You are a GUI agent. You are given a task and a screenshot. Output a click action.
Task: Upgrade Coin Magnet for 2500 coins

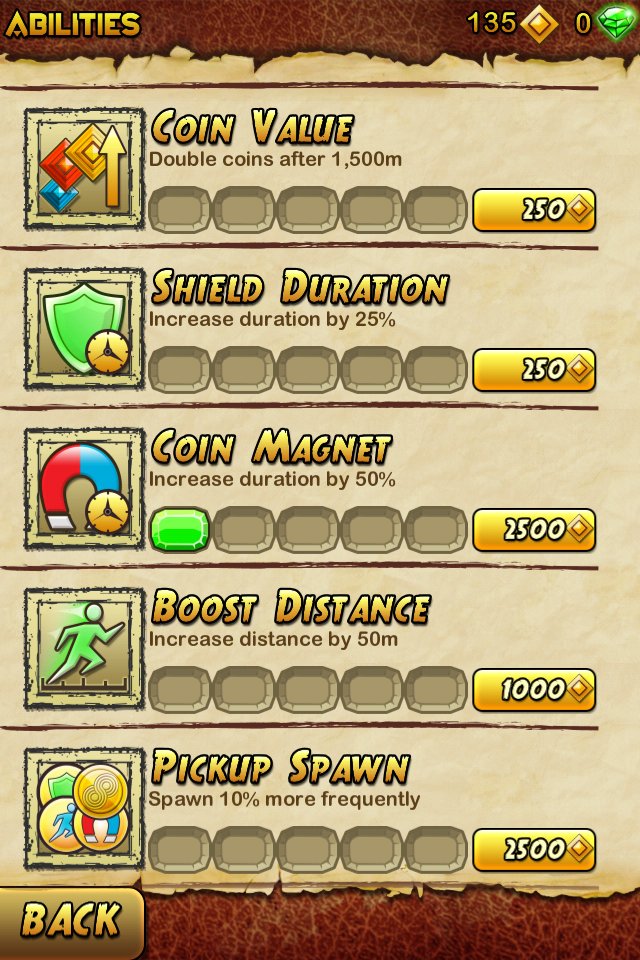coord(534,530)
